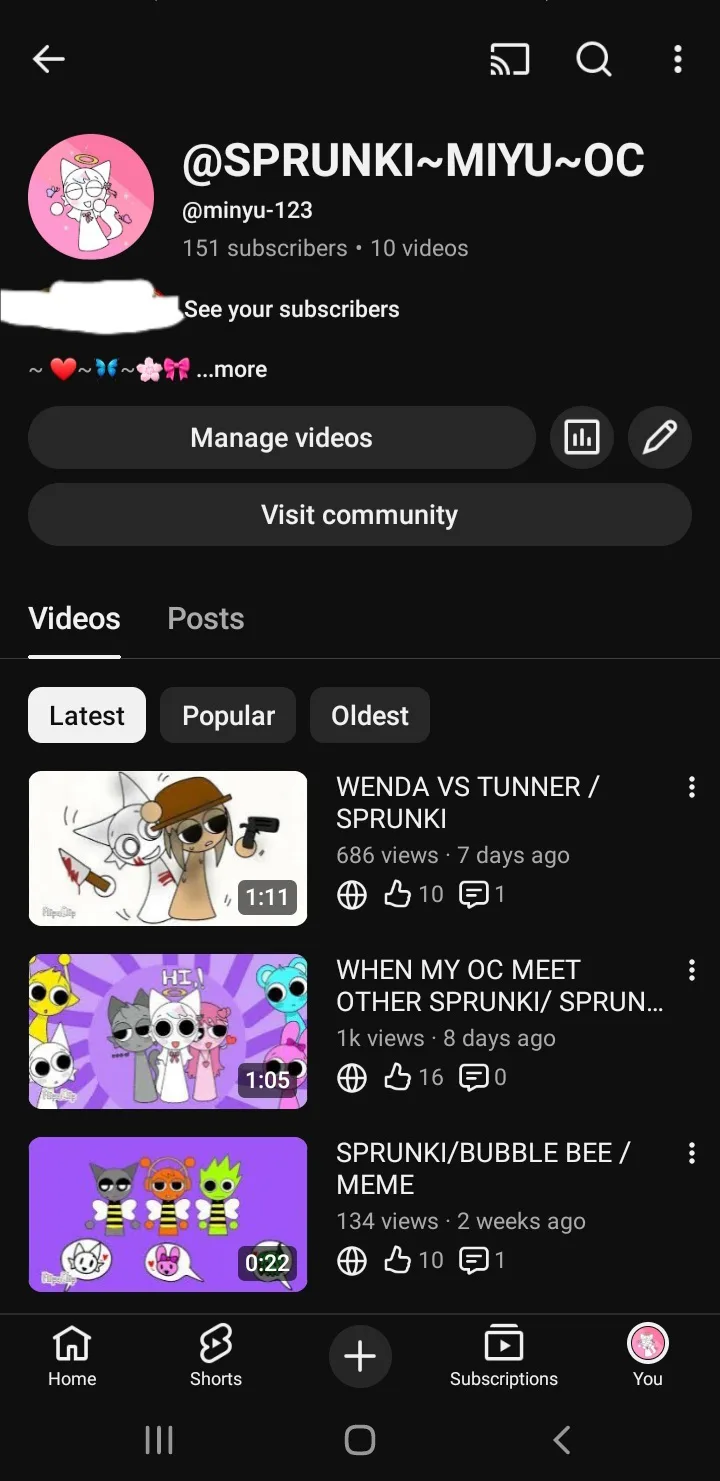The width and height of the screenshot is (720, 1481).
Task: Open the channel analytics icon
Action: tap(582, 438)
